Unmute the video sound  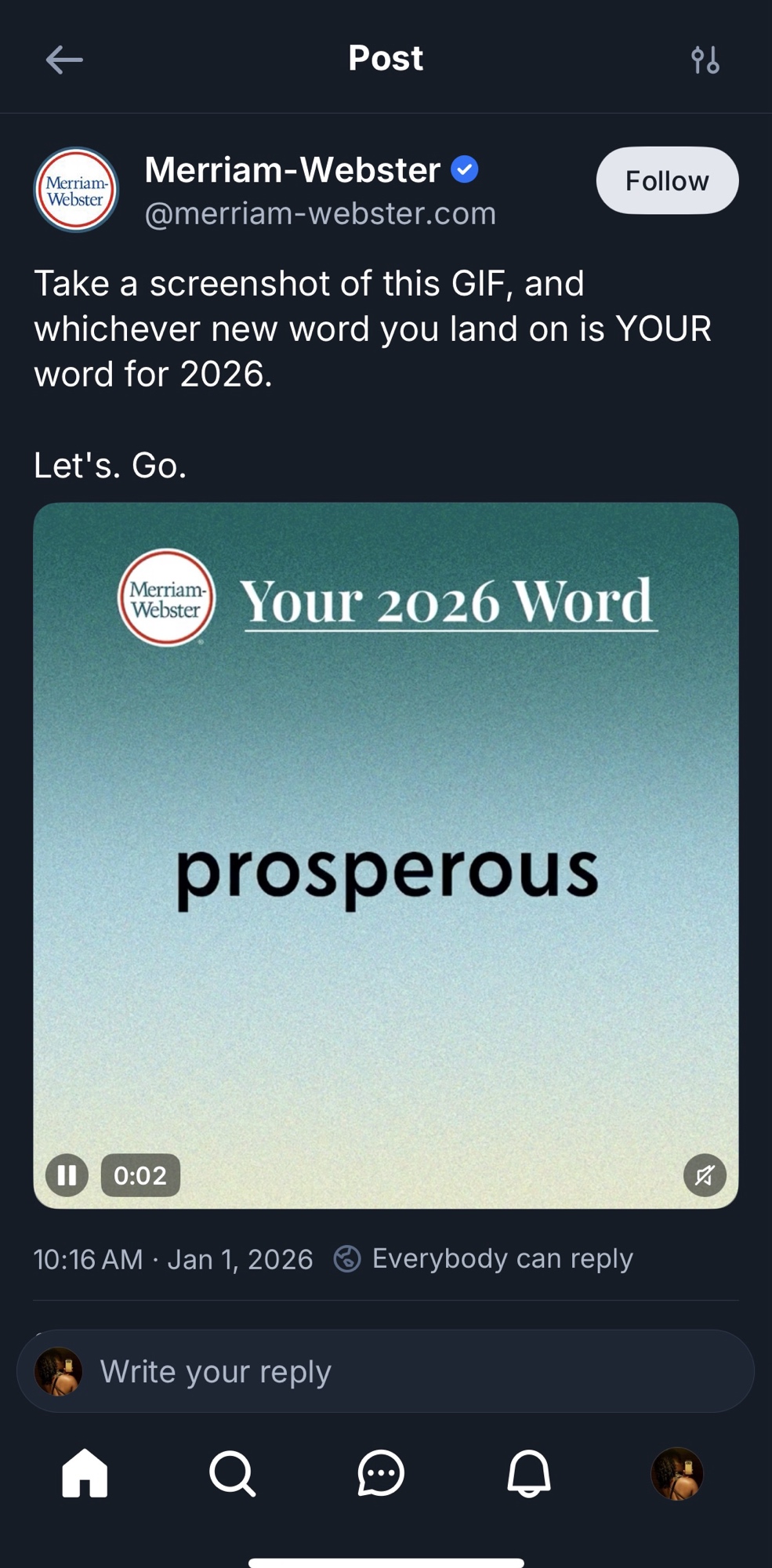coord(705,1175)
